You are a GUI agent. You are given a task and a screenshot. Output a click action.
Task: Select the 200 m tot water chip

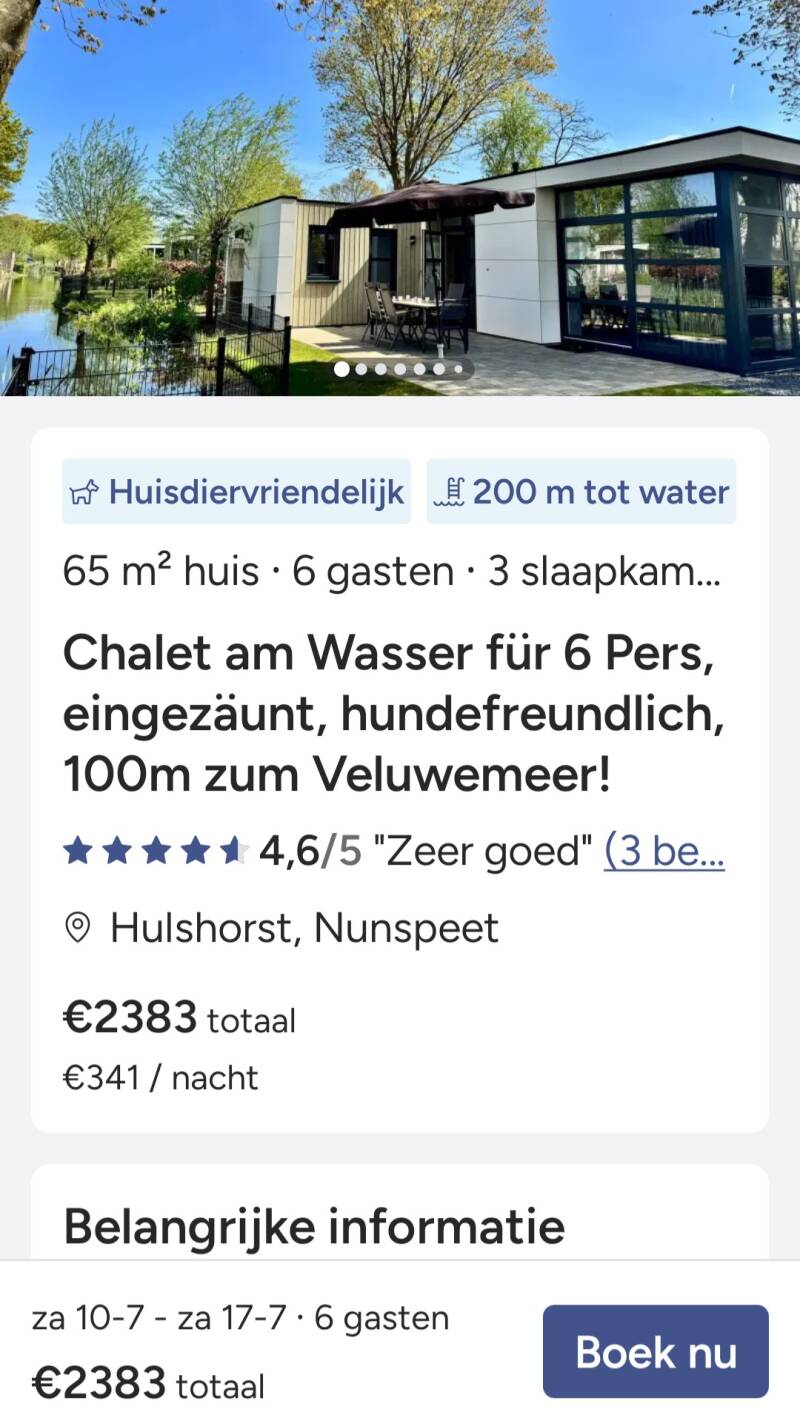[581, 491]
